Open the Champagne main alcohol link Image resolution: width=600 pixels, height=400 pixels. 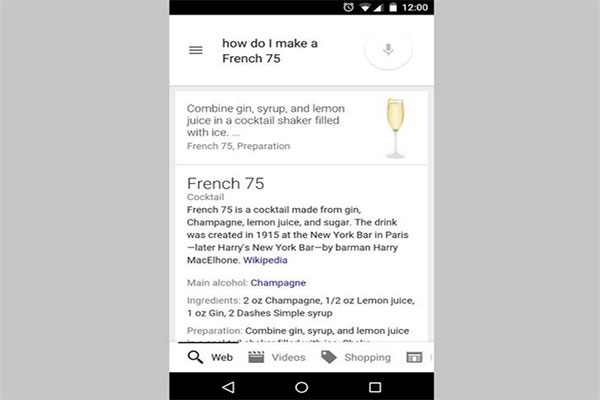(x=278, y=283)
